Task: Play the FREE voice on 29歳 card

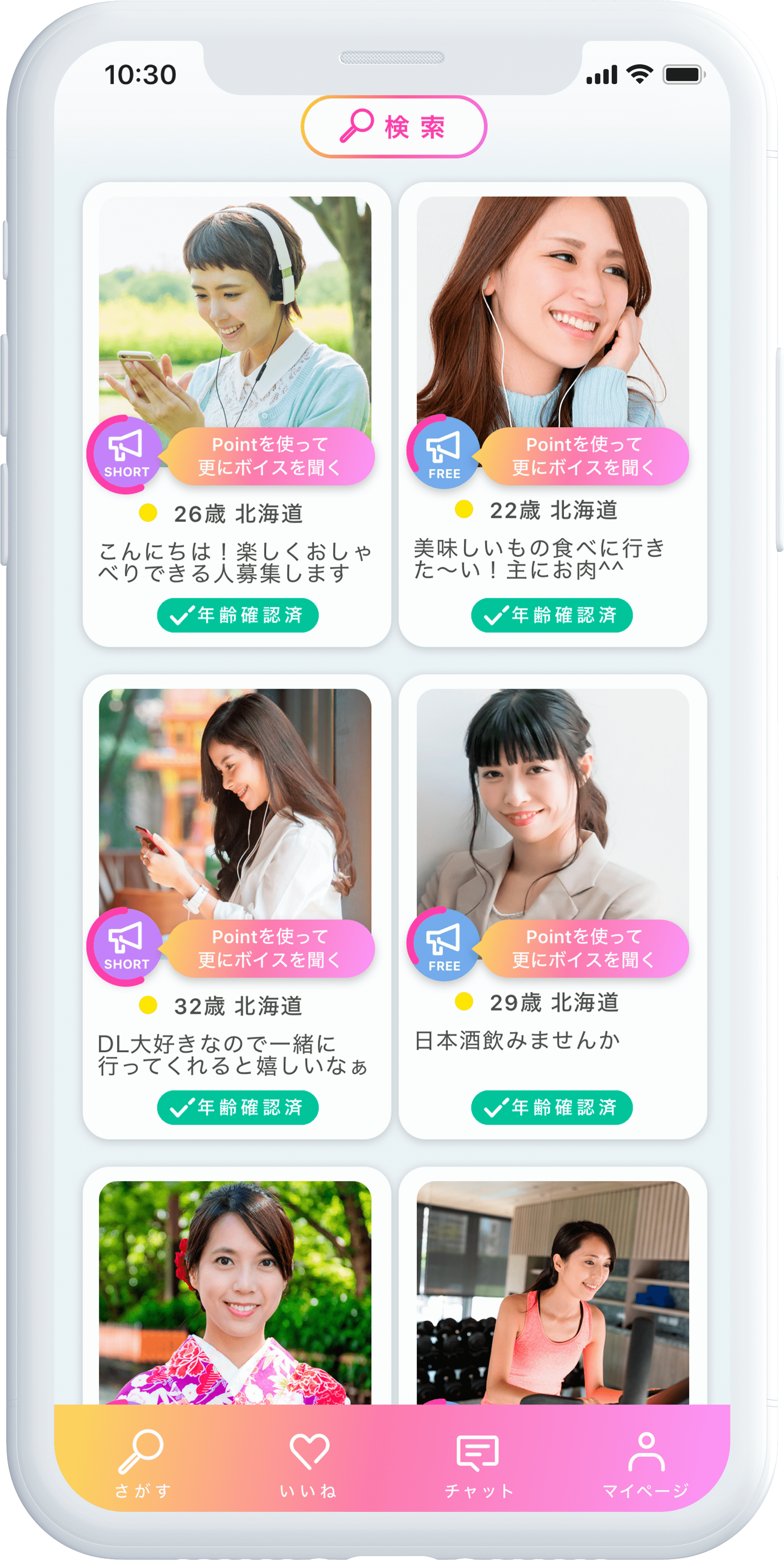Action: [444, 945]
